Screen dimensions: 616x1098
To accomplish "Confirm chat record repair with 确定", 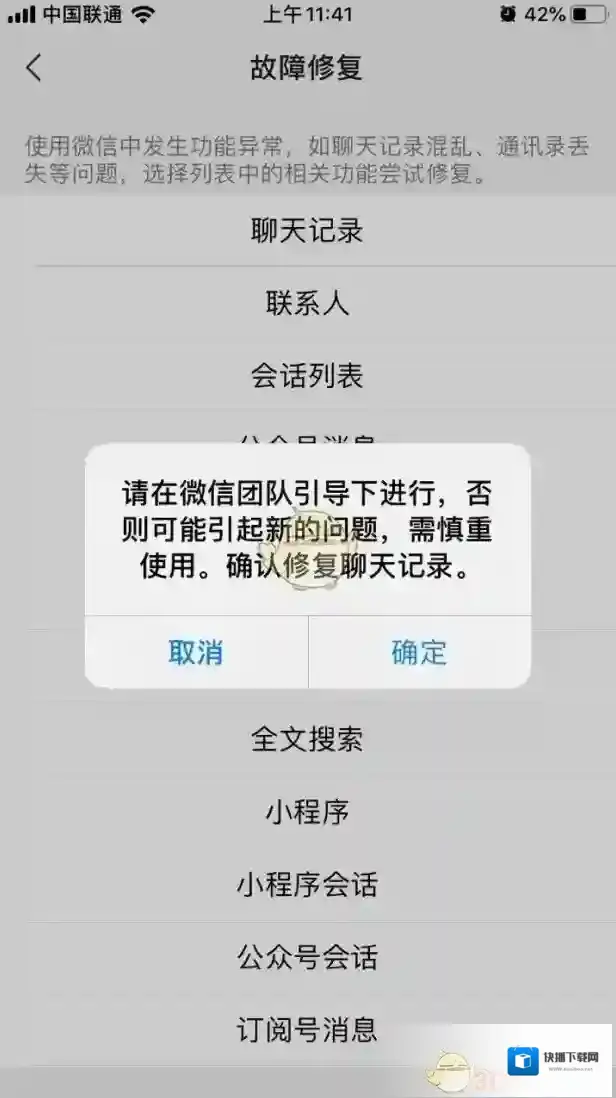I will [419, 653].
